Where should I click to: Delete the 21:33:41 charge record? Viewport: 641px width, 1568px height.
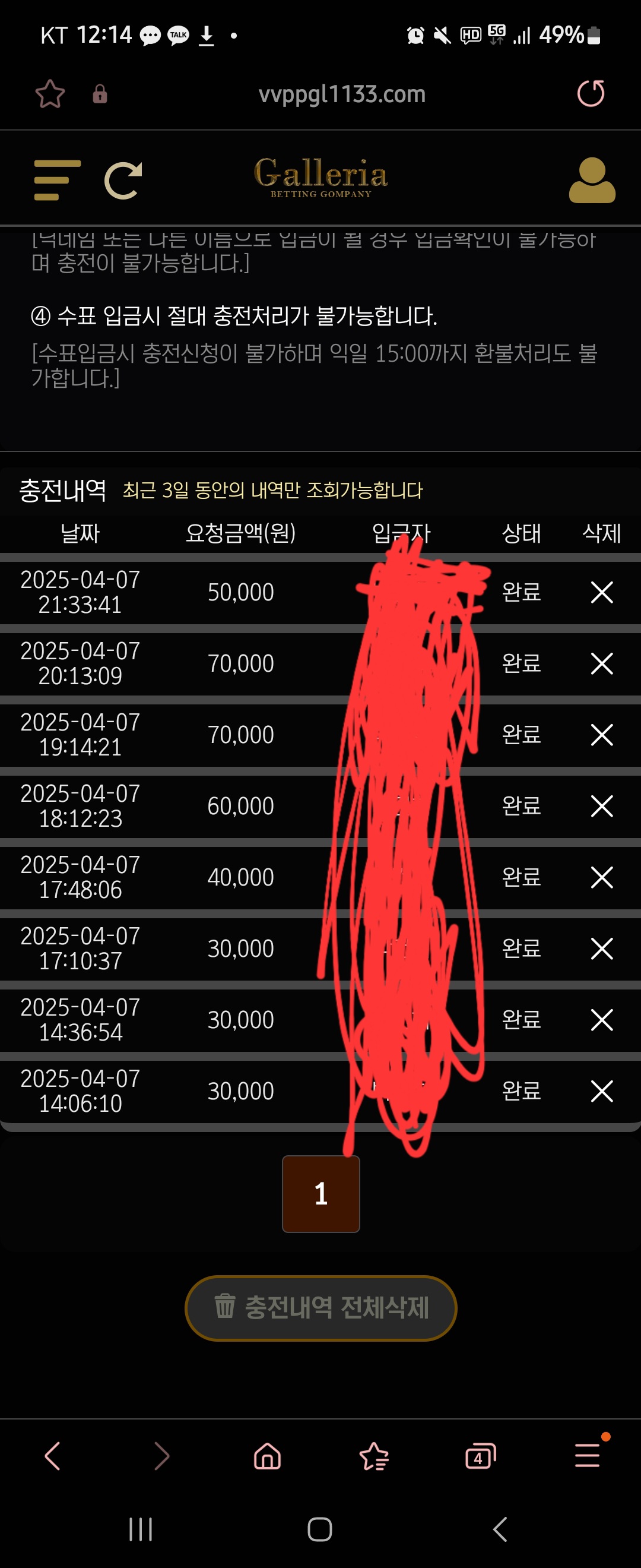tap(601, 592)
